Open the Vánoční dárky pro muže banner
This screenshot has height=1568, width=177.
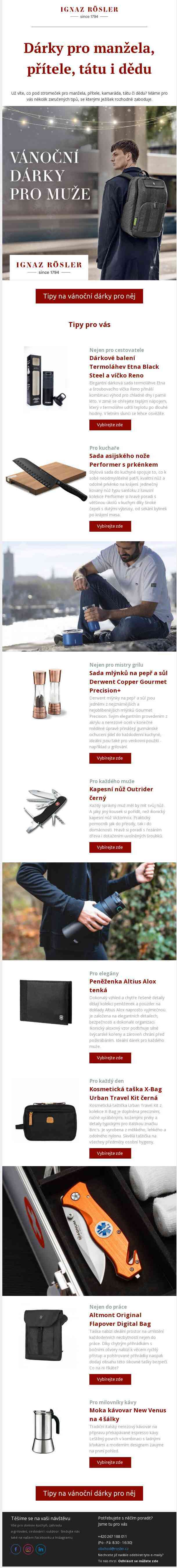click(89, 193)
